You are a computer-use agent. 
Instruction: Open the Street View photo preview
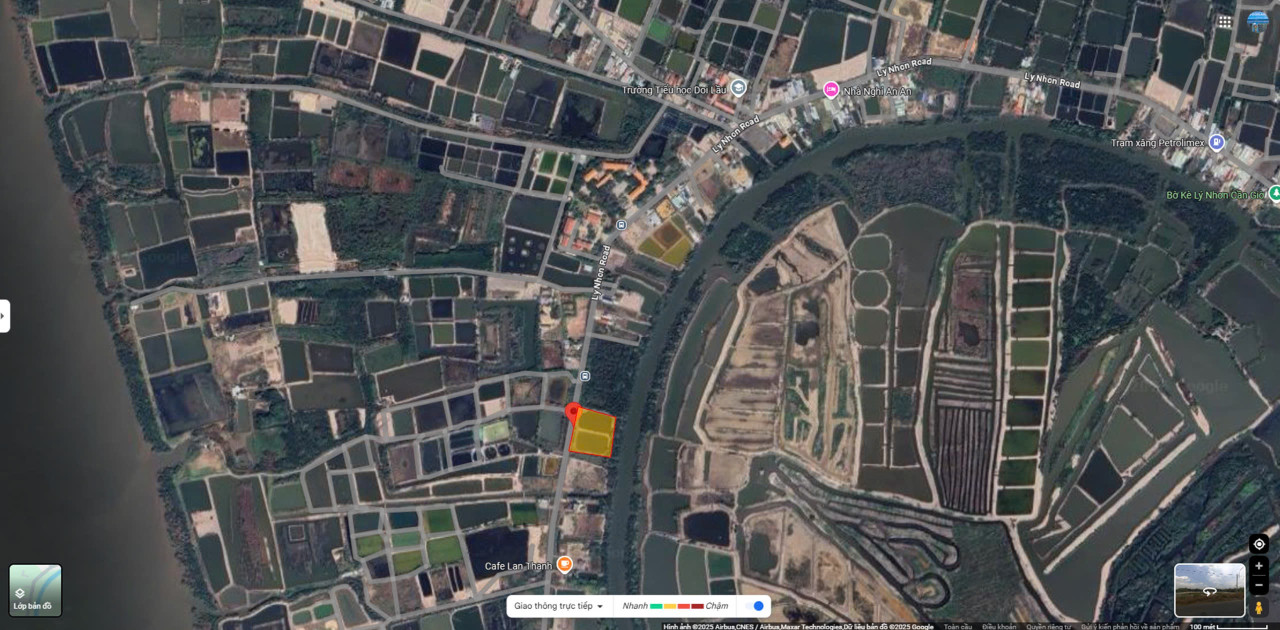coord(1209,590)
